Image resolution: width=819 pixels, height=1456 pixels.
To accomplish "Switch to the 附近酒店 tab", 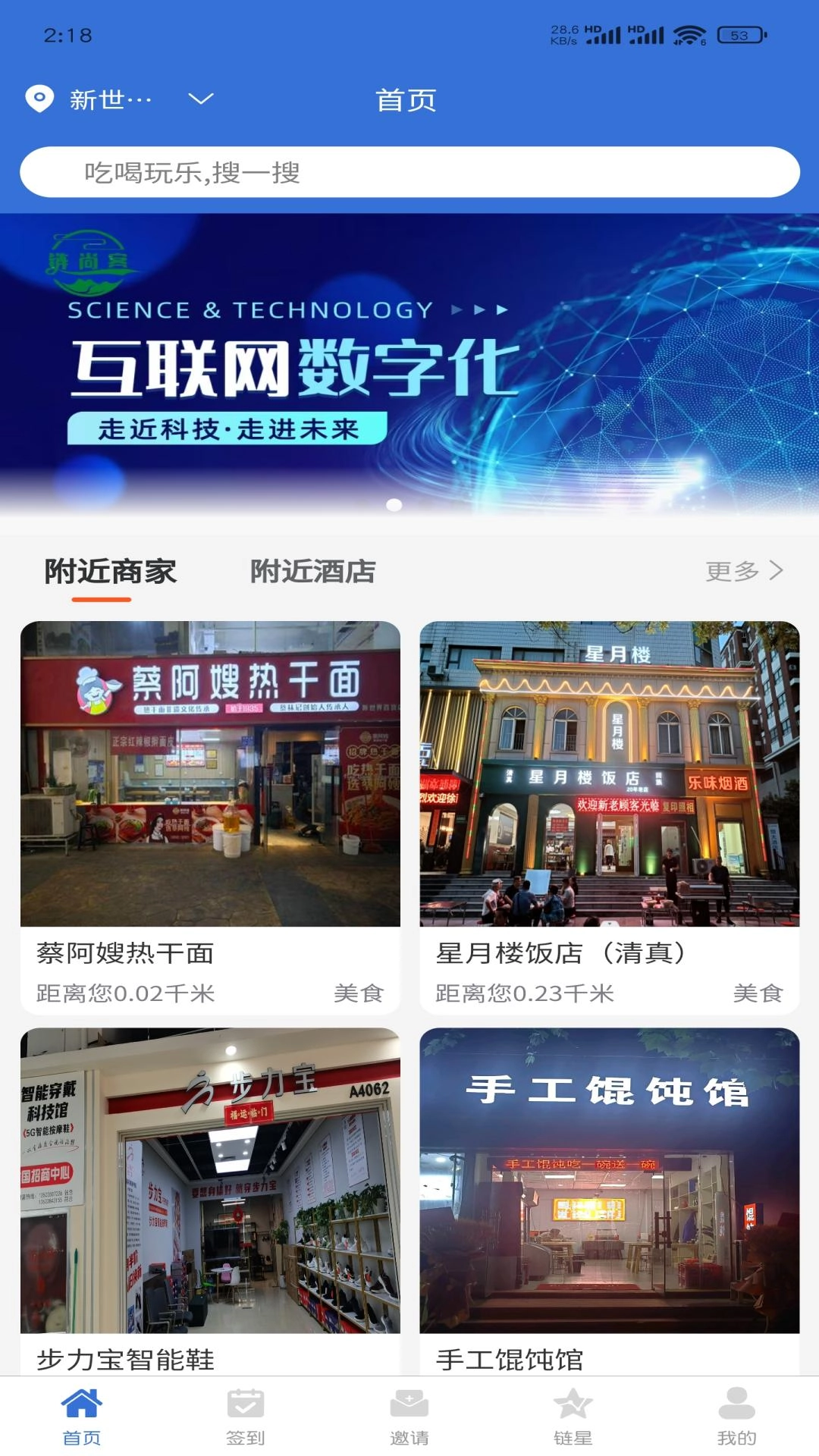I will point(312,573).
